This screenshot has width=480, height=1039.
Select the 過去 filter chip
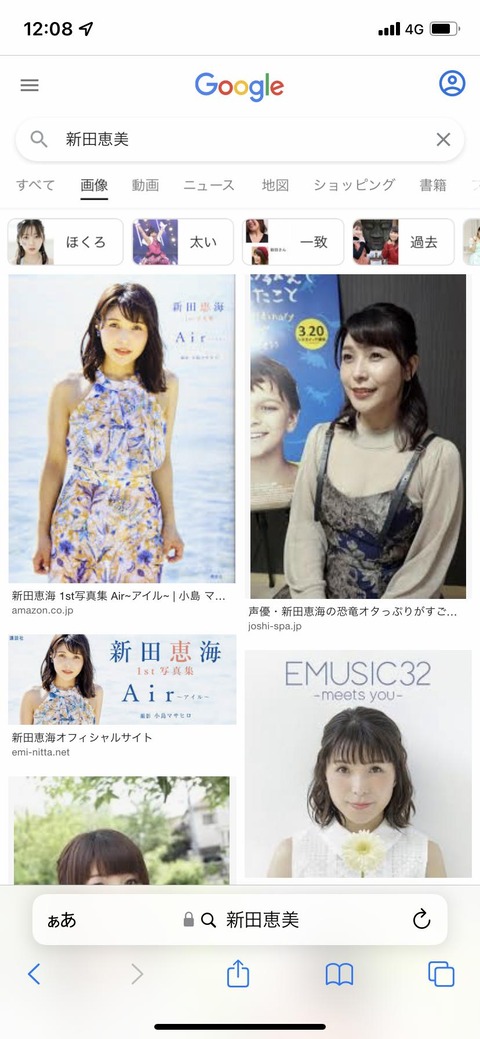403,242
